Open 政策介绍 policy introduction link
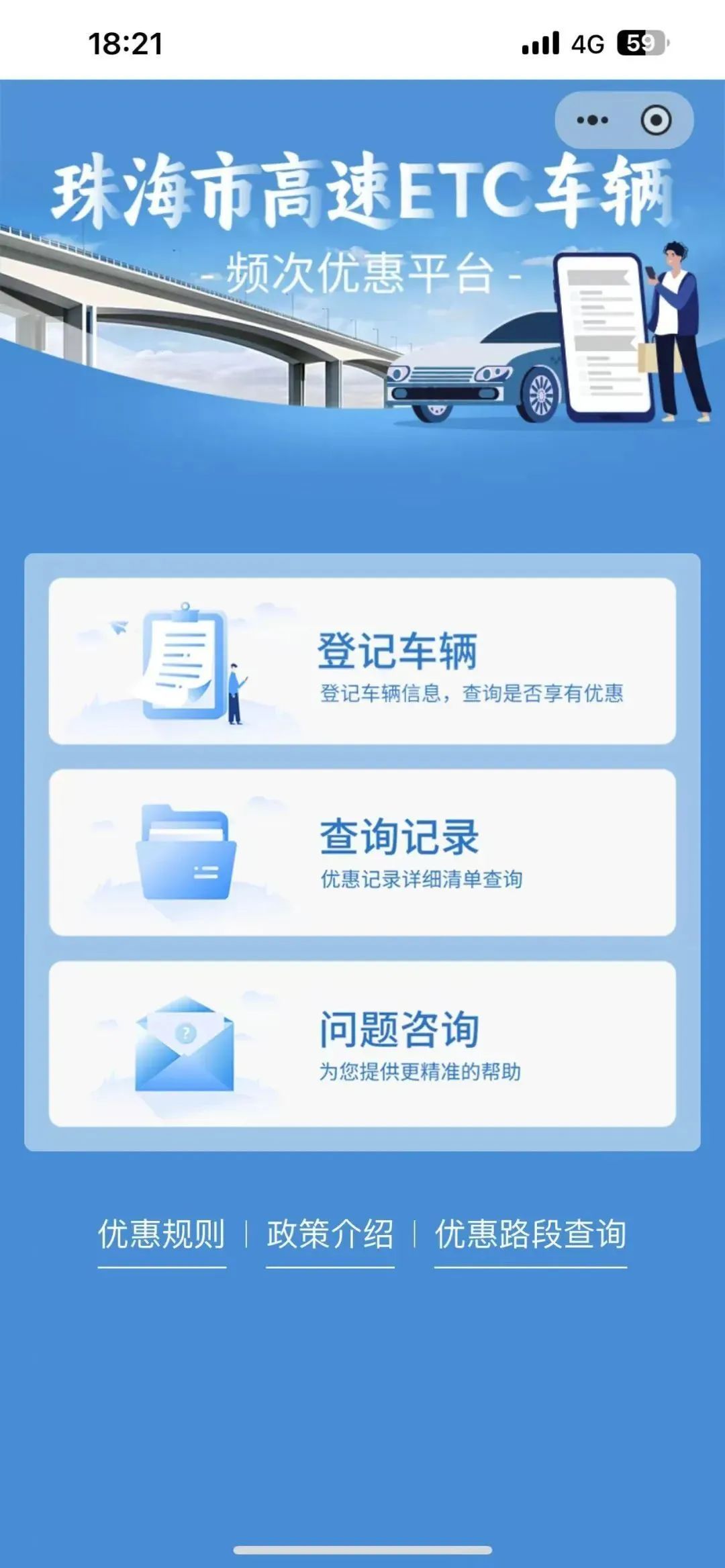 point(330,1234)
